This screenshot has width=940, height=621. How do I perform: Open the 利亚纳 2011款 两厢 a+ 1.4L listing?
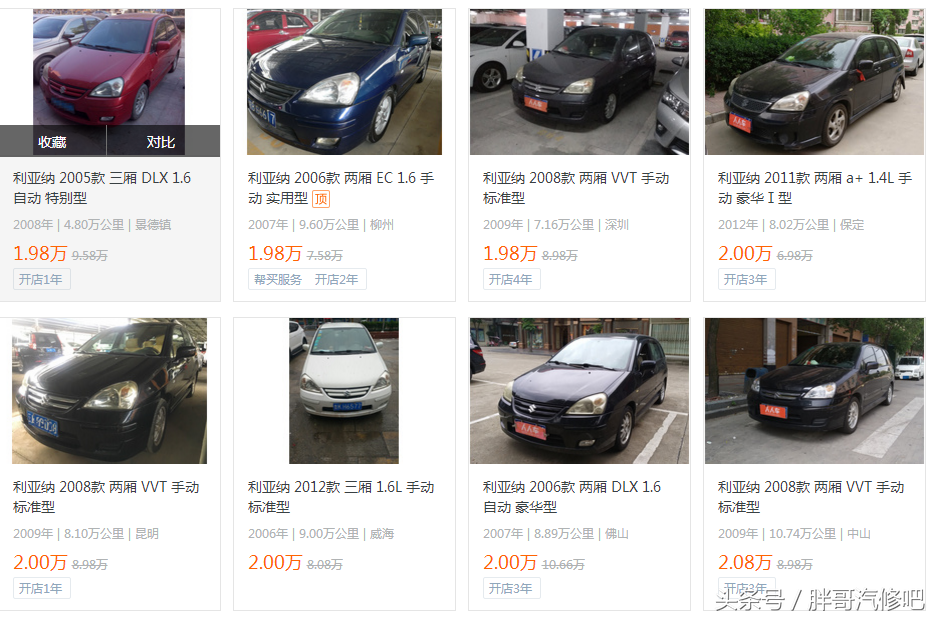click(x=814, y=188)
